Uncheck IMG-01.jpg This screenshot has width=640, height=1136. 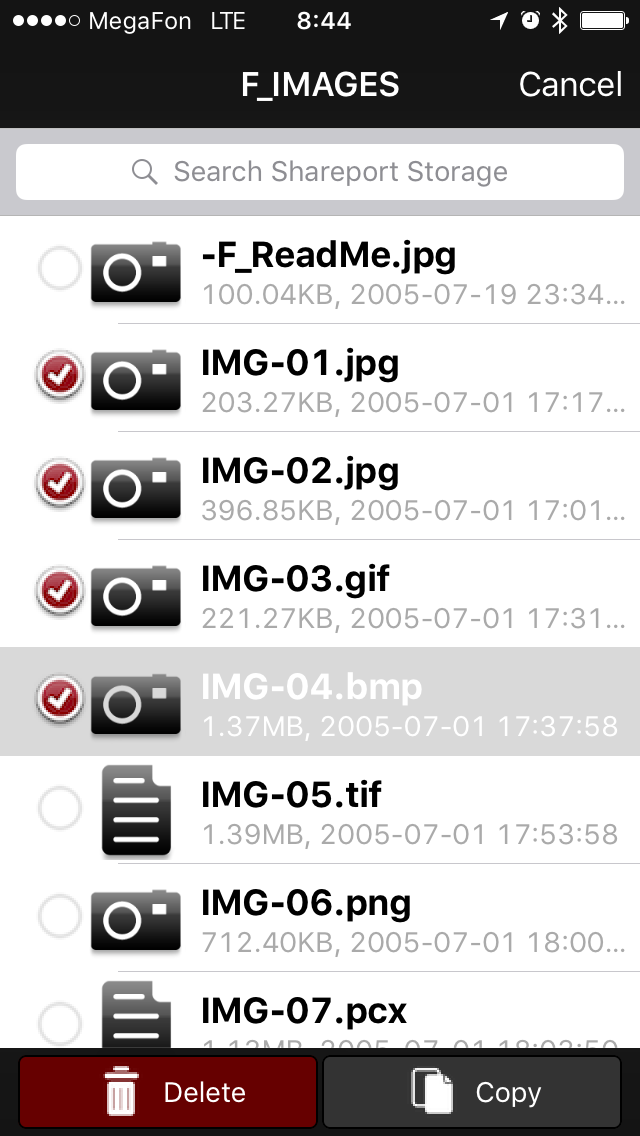[59, 376]
